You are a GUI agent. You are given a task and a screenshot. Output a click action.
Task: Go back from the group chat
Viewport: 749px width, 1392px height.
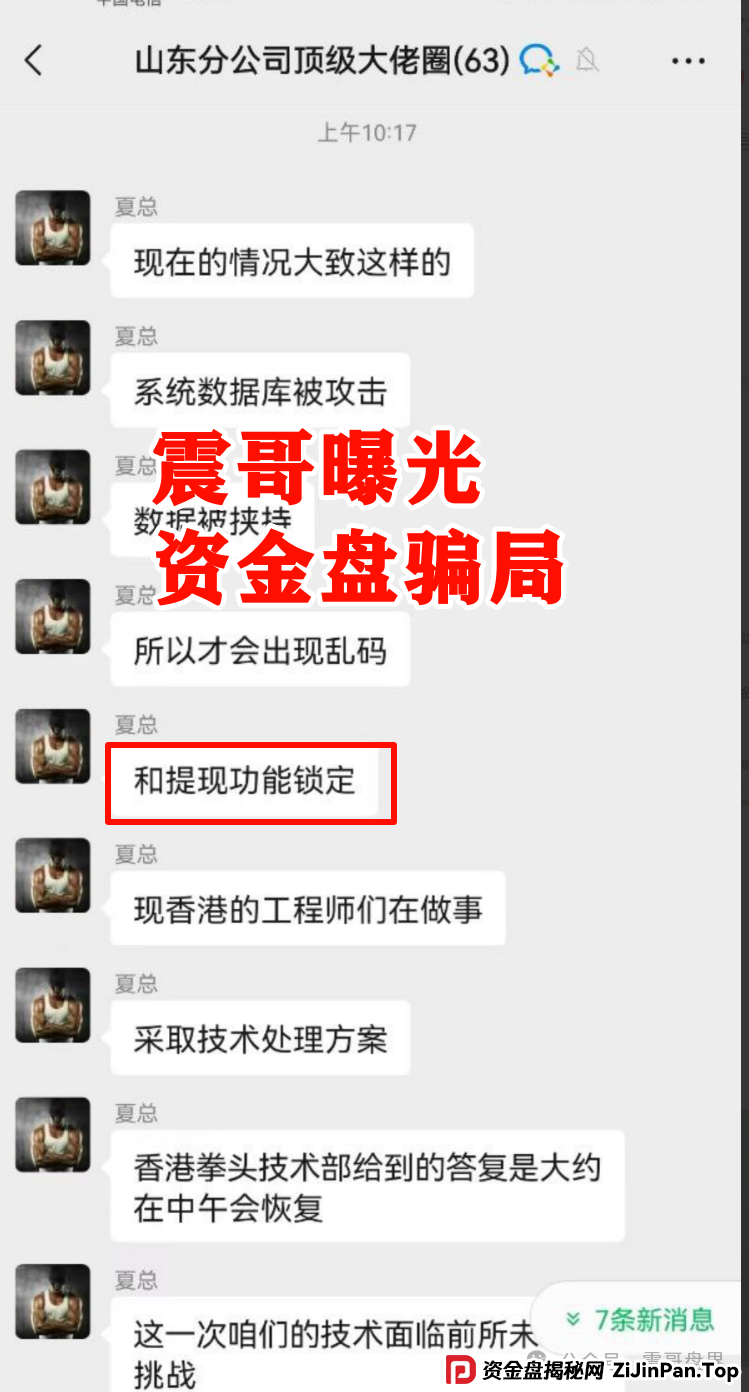point(34,61)
